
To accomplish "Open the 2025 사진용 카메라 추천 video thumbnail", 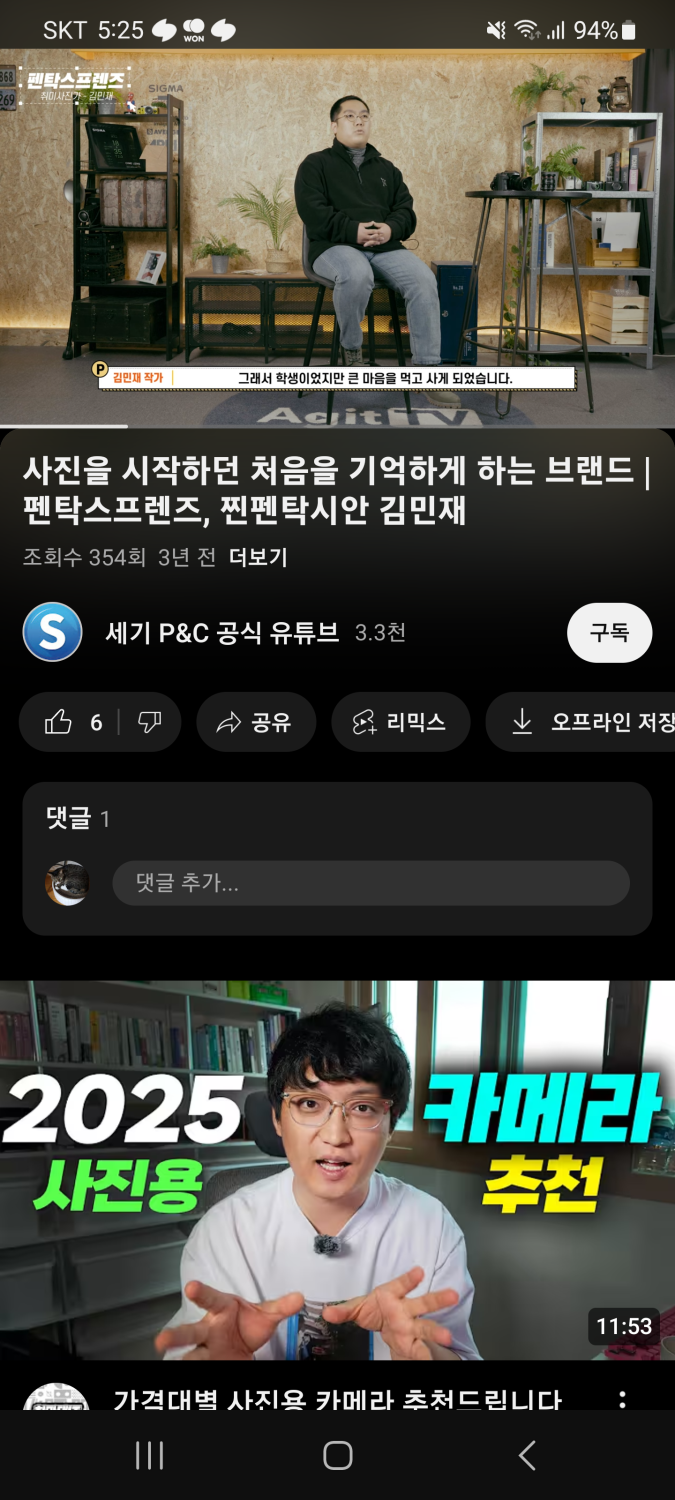I will tap(337, 1170).
